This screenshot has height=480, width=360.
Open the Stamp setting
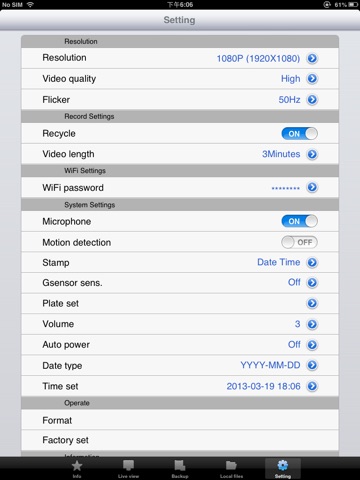point(180,262)
